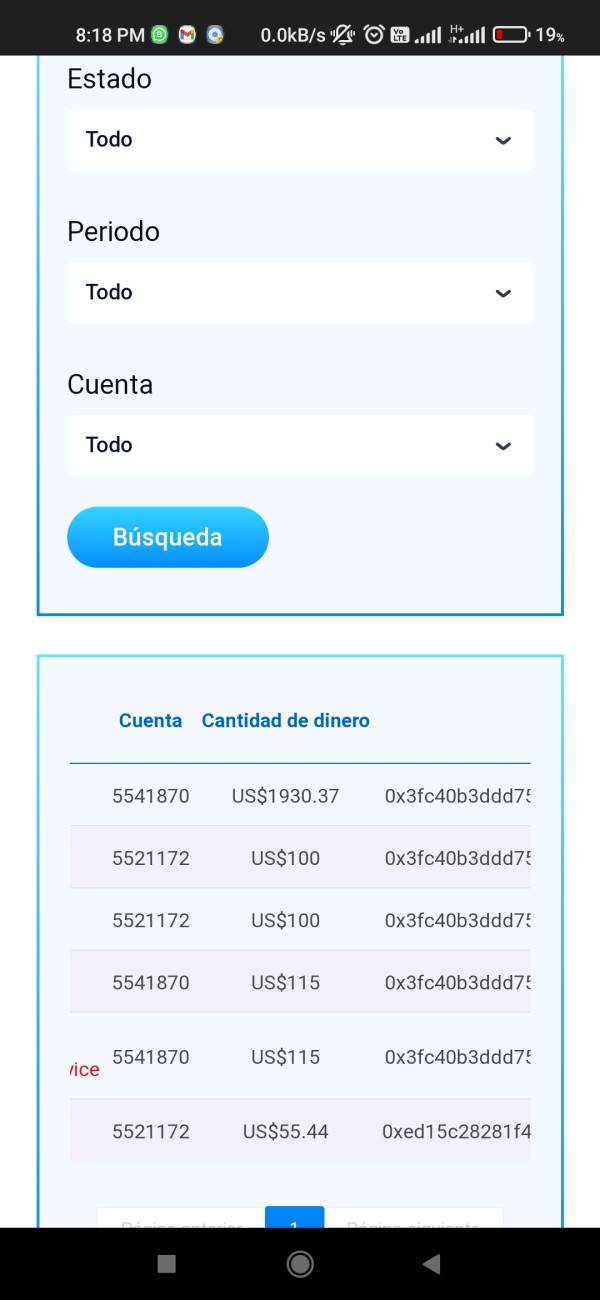Image resolution: width=600 pixels, height=1300 pixels.
Task: Tap the Búsqueda button
Action: (x=168, y=537)
